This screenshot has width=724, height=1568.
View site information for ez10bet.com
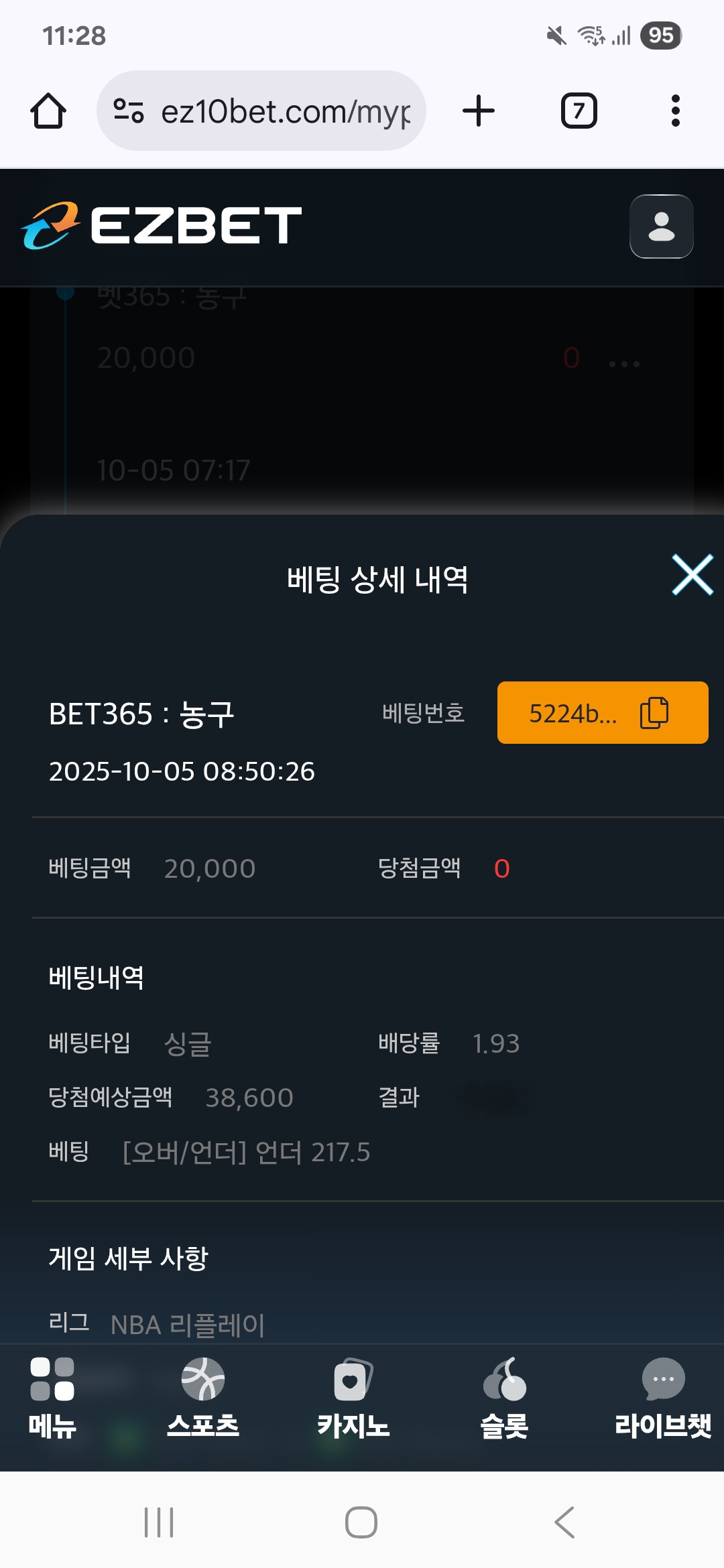pyautogui.click(x=129, y=111)
